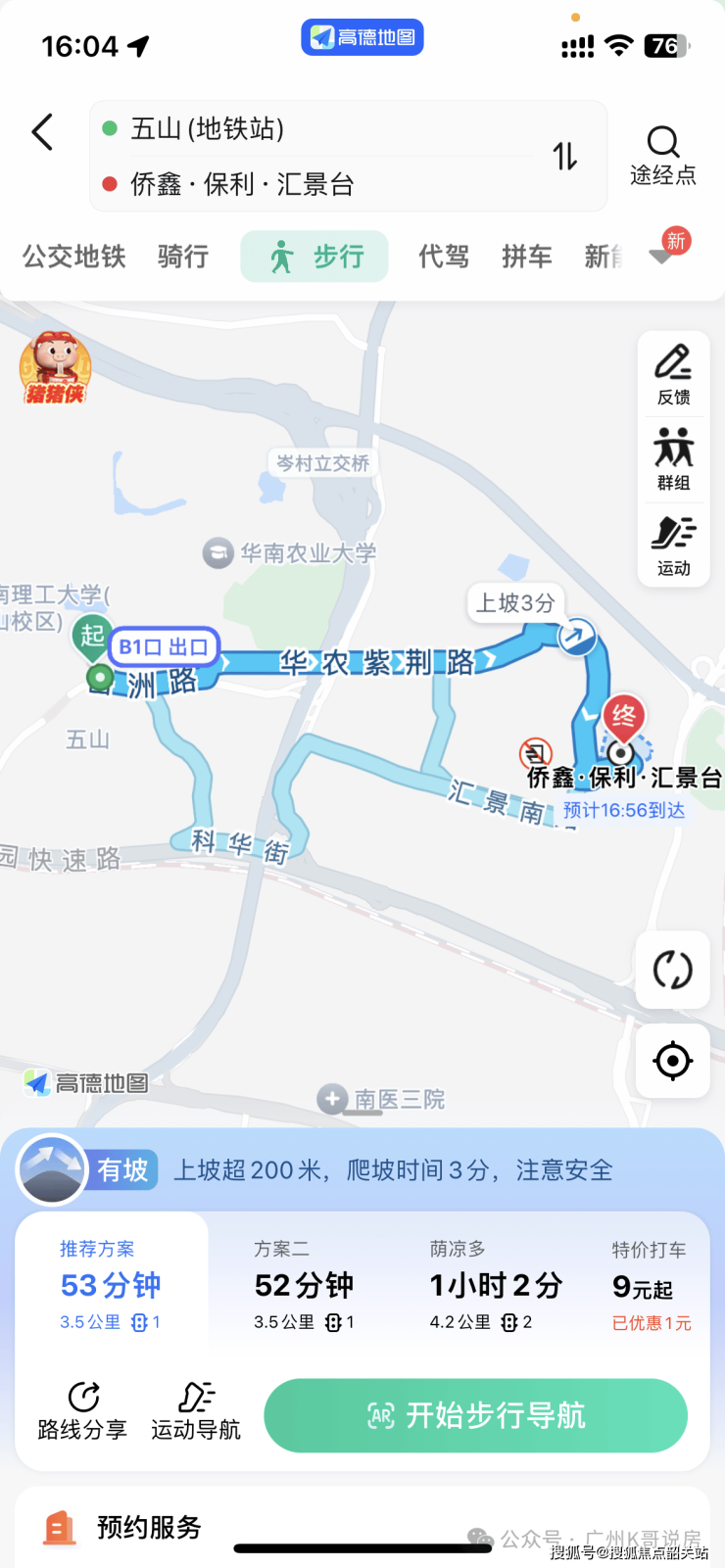Choose the 荫凉多 shaded route option

(494, 1285)
